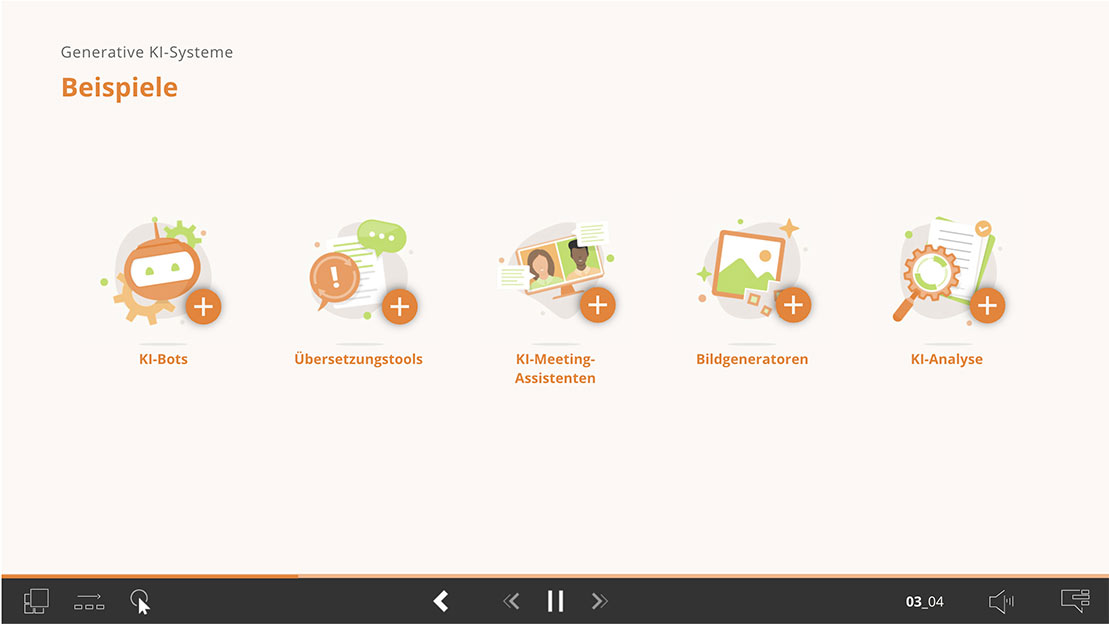Image resolution: width=1109 pixels, height=624 pixels.
Task: Open the progress steps icon
Action: tap(89, 601)
